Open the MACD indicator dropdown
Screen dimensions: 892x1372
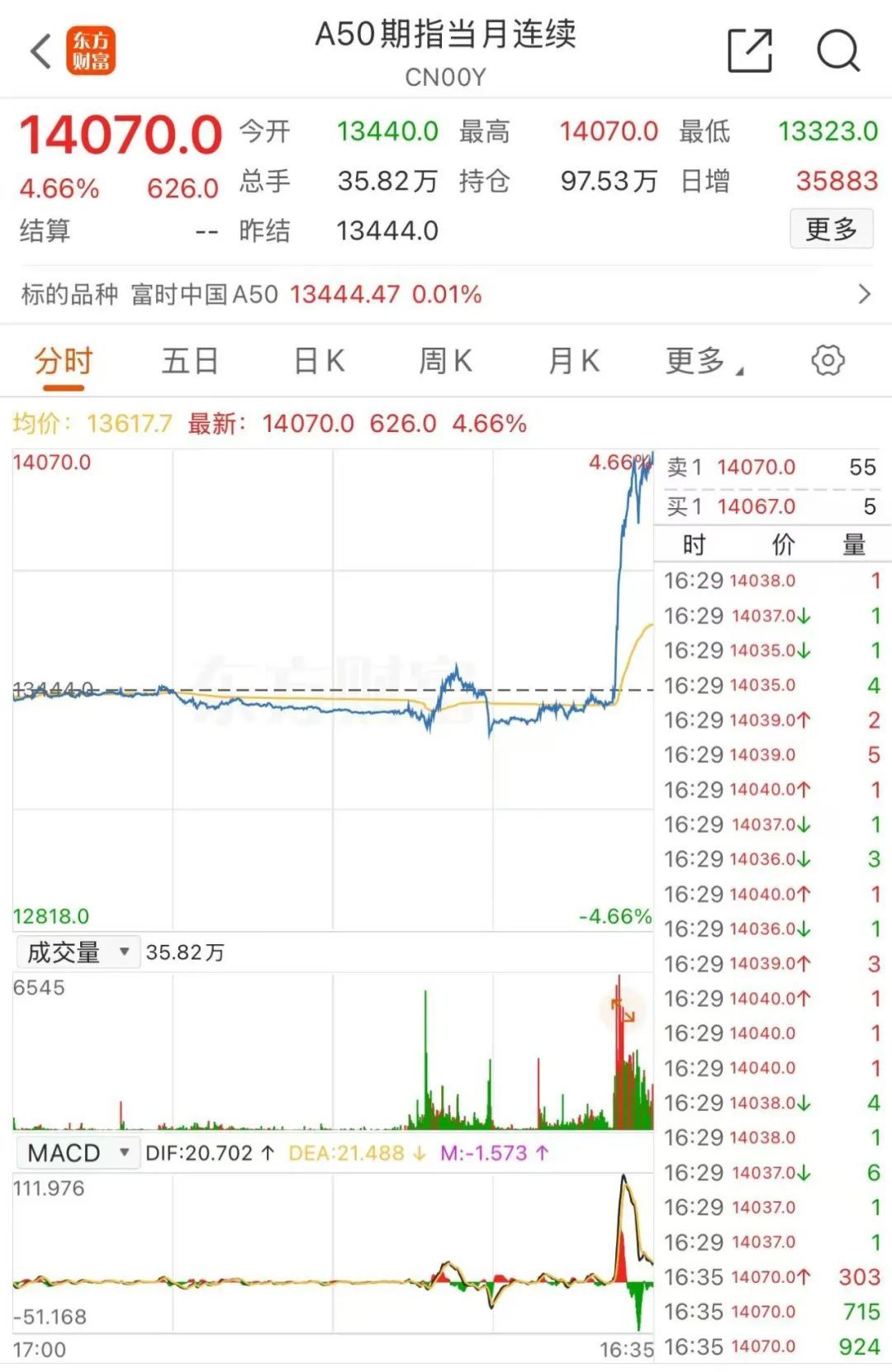(x=77, y=1152)
